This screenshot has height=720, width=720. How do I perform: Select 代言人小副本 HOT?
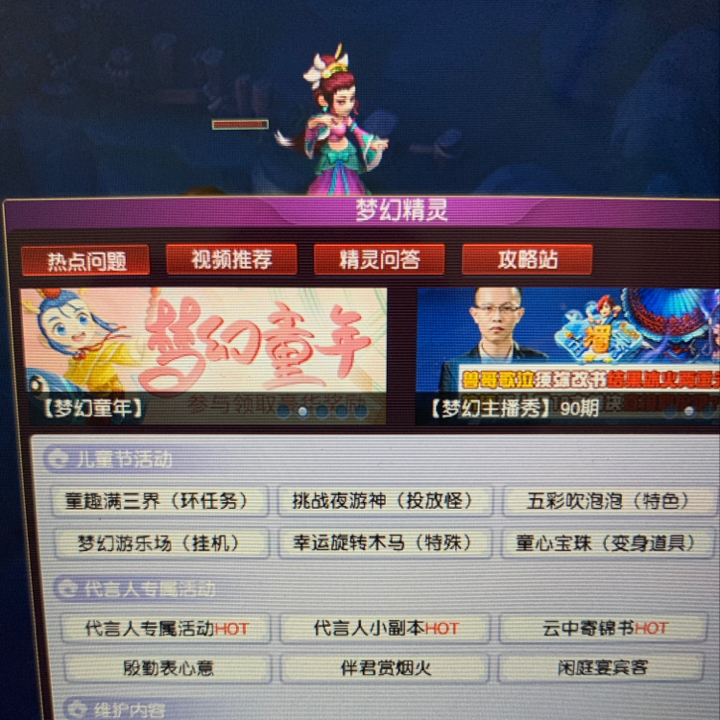(385, 628)
